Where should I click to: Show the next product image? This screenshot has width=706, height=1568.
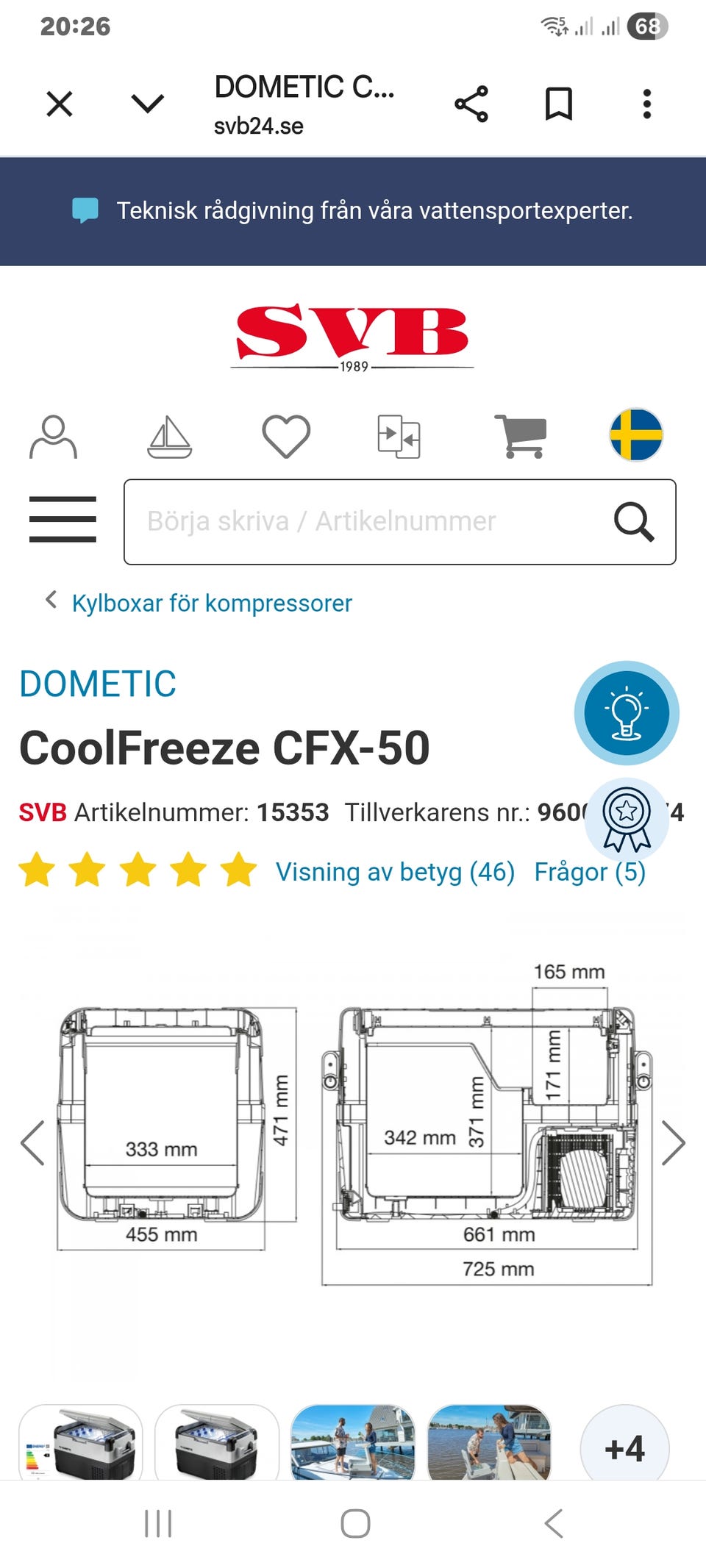coord(673,1143)
